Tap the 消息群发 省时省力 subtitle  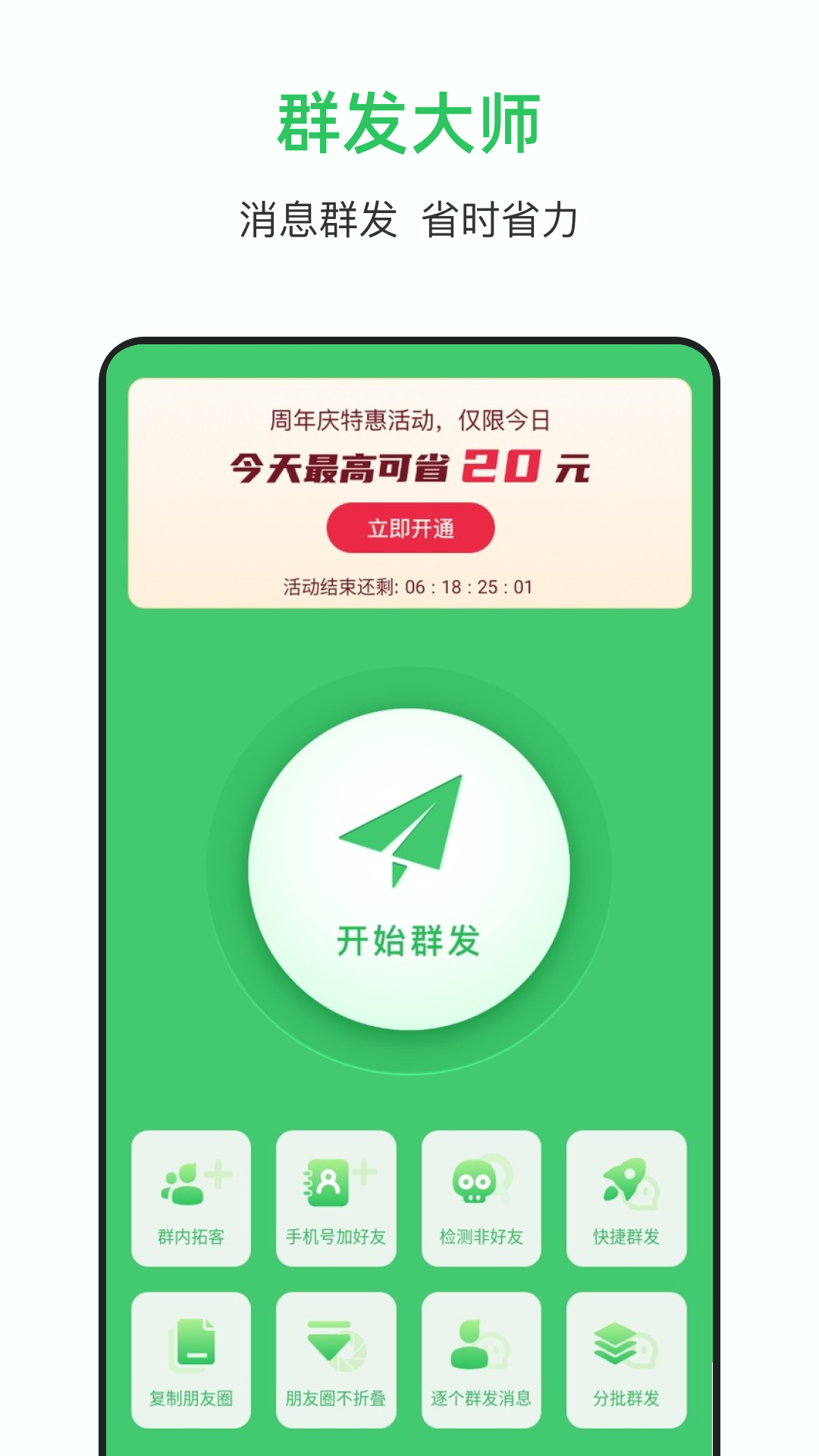click(x=409, y=216)
